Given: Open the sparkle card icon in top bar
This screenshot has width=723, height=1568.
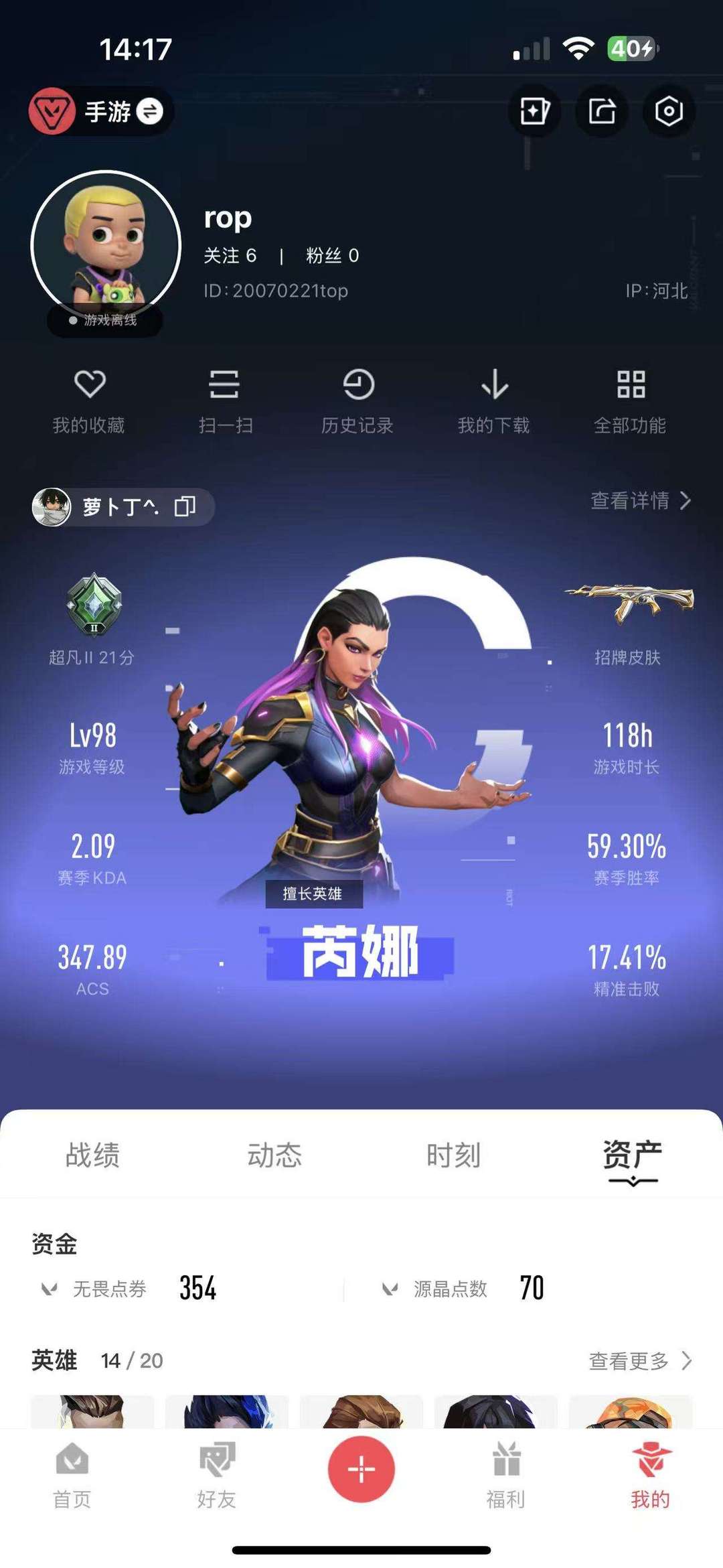Looking at the screenshot, I should pos(535,111).
